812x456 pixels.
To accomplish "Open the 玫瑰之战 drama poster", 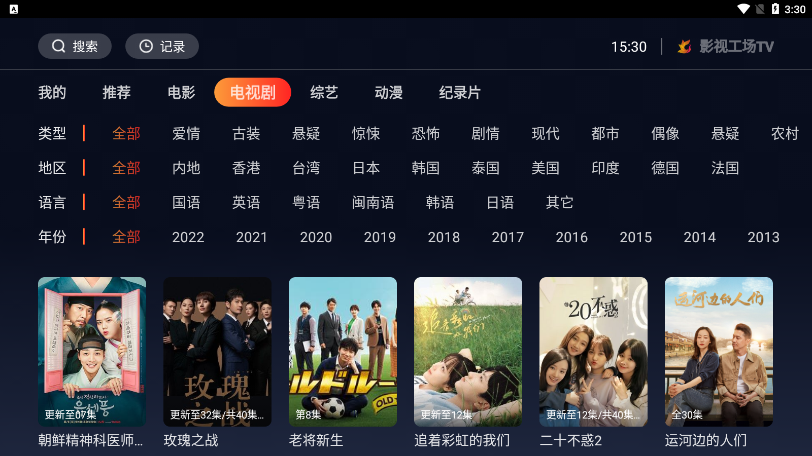I will click(217, 352).
